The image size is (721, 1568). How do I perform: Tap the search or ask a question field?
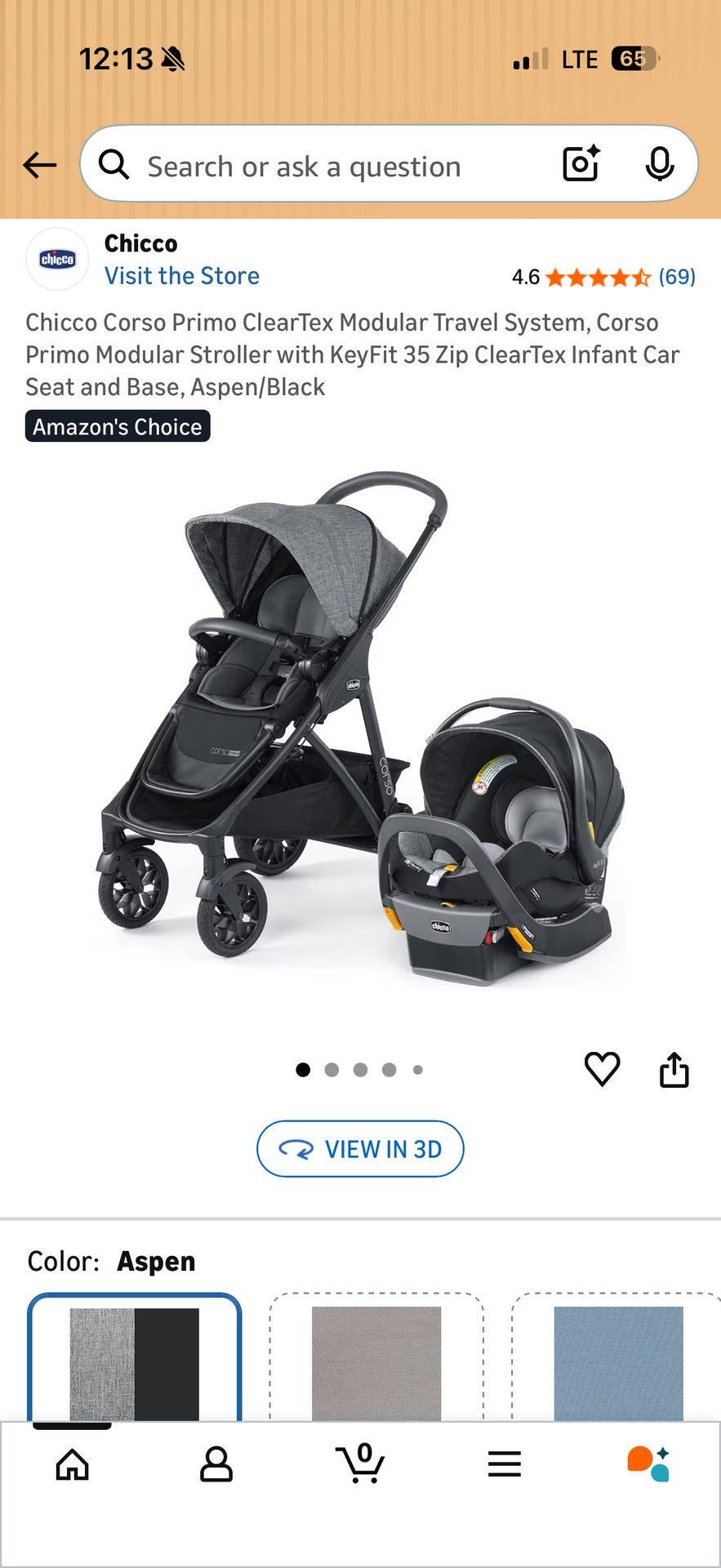(x=327, y=167)
